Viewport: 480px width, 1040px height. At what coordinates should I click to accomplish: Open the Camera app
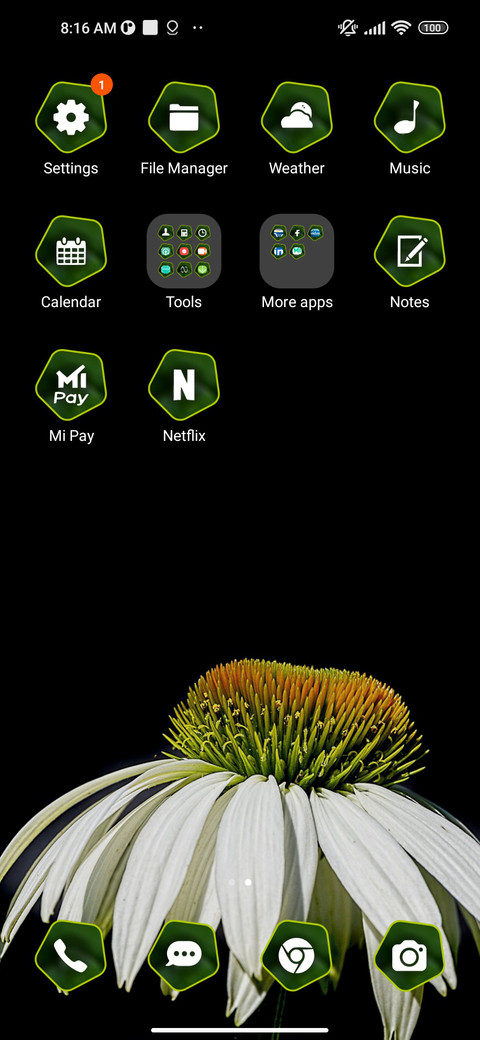point(409,956)
